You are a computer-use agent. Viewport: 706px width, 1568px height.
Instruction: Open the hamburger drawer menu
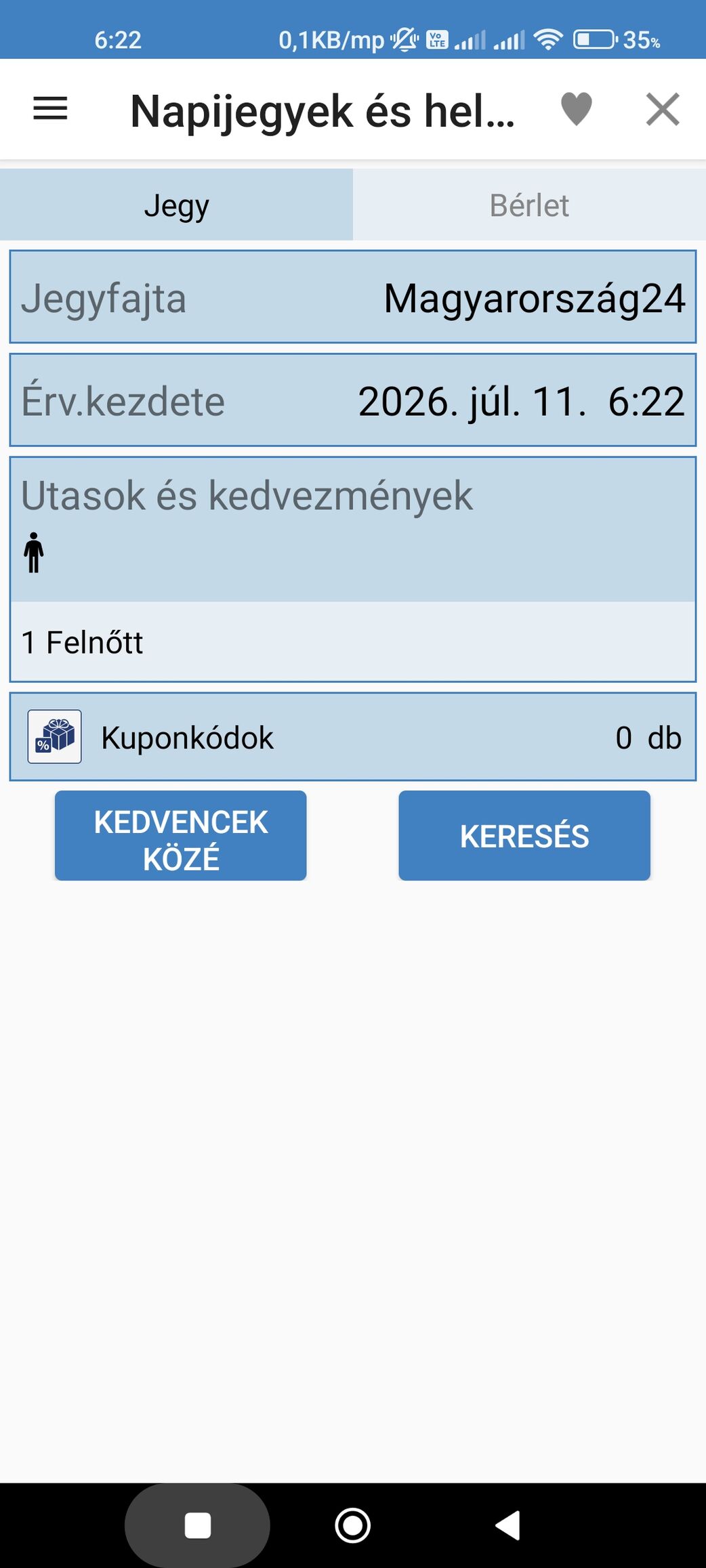pos(50,109)
